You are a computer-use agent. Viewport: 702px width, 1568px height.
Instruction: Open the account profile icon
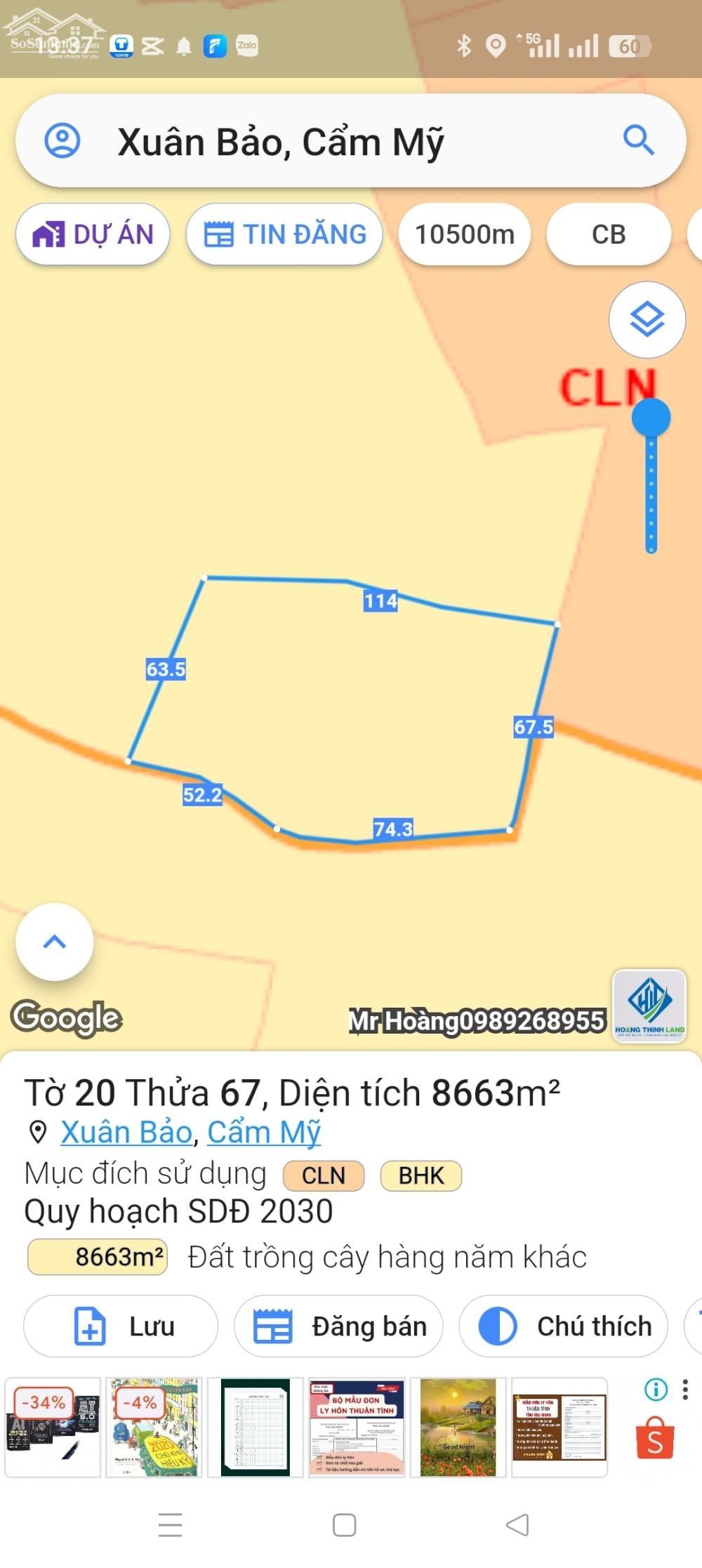[x=62, y=140]
